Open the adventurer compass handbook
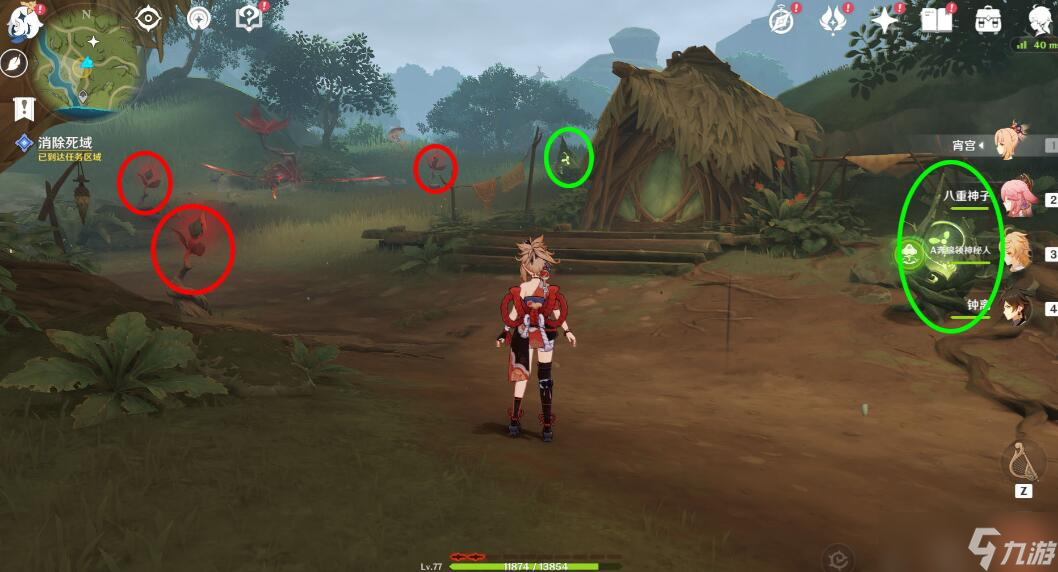Image resolution: width=1058 pixels, height=572 pixels. coord(781,19)
